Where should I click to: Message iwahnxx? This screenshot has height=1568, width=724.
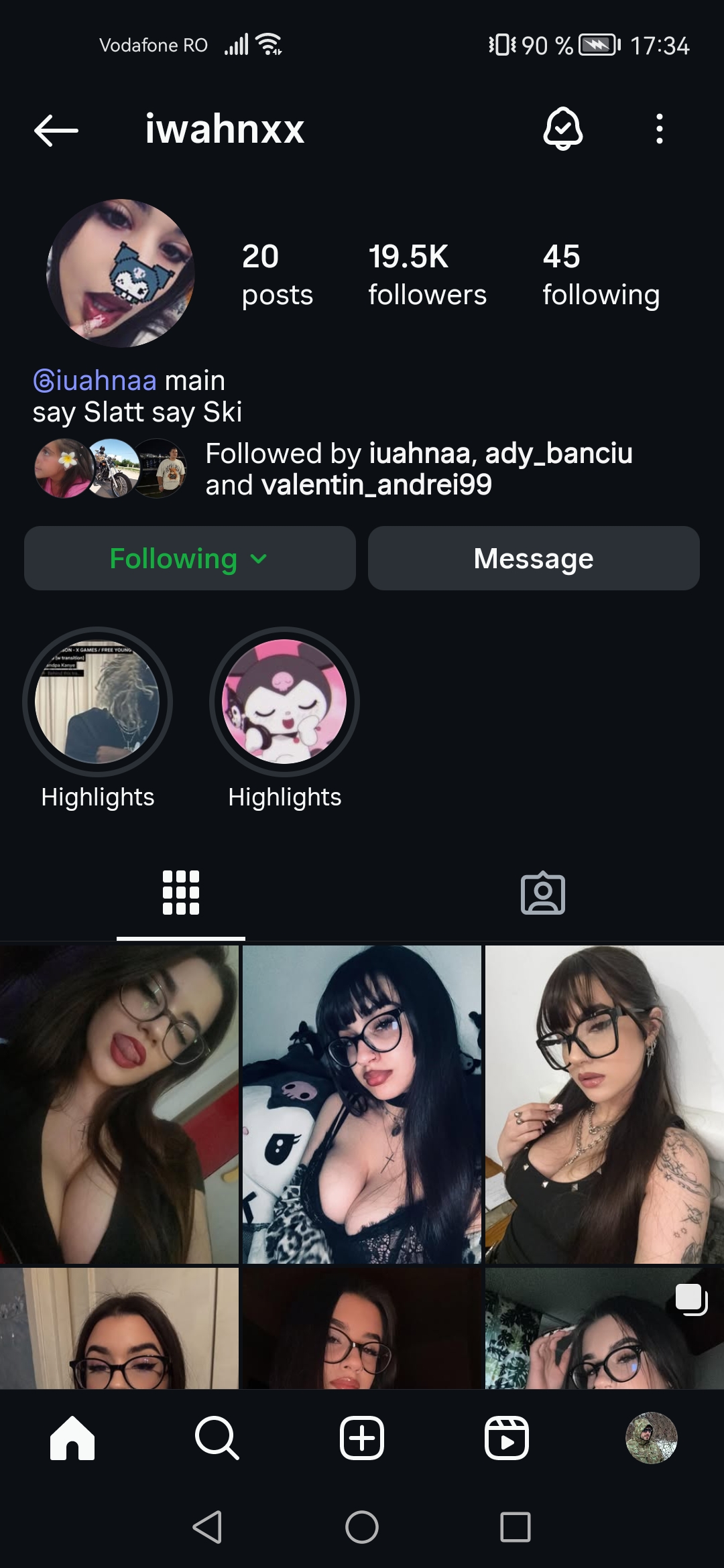tap(534, 558)
